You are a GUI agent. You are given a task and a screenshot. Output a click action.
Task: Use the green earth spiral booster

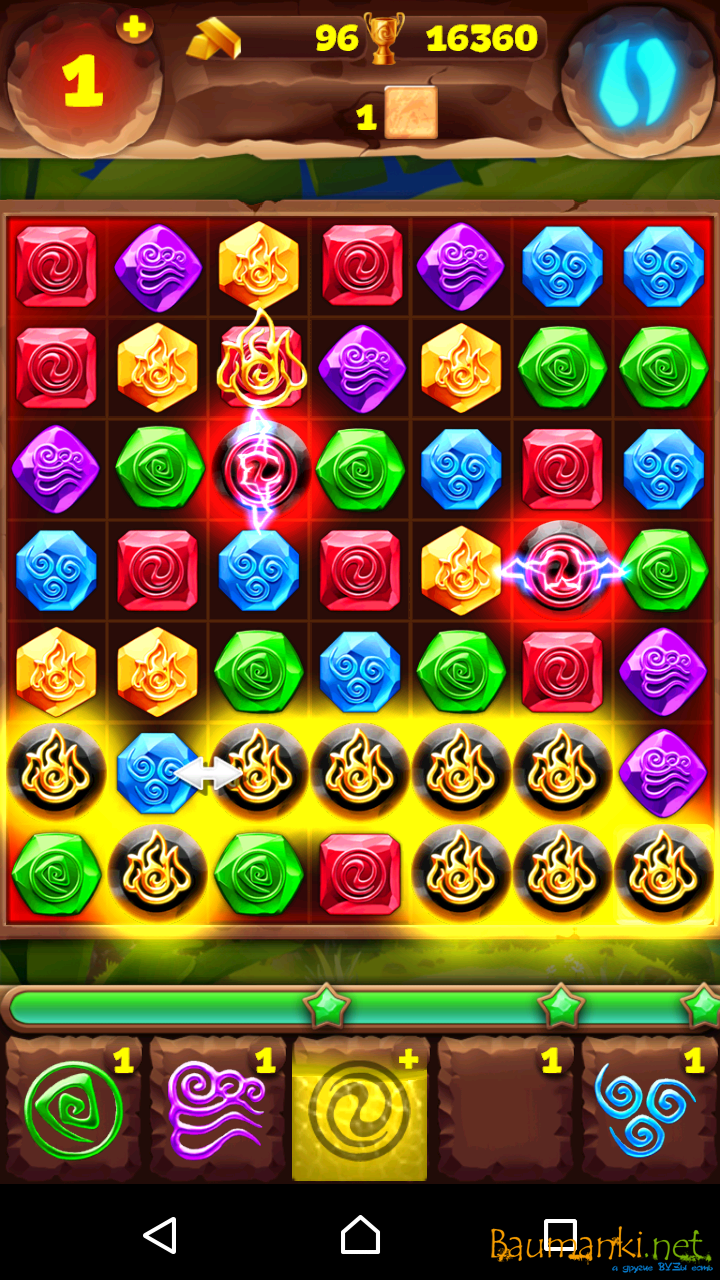[72, 1110]
